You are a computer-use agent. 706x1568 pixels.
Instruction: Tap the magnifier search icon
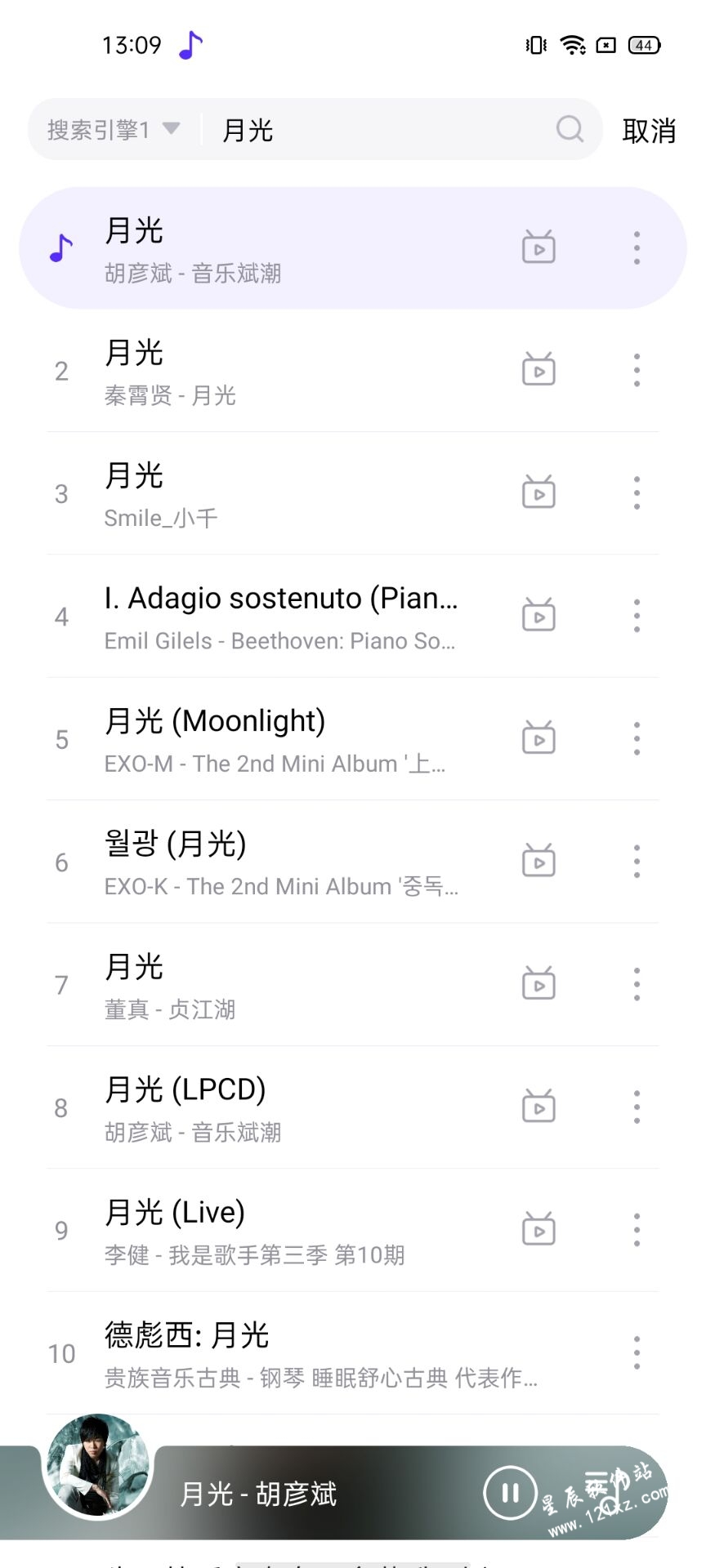pyautogui.click(x=570, y=129)
